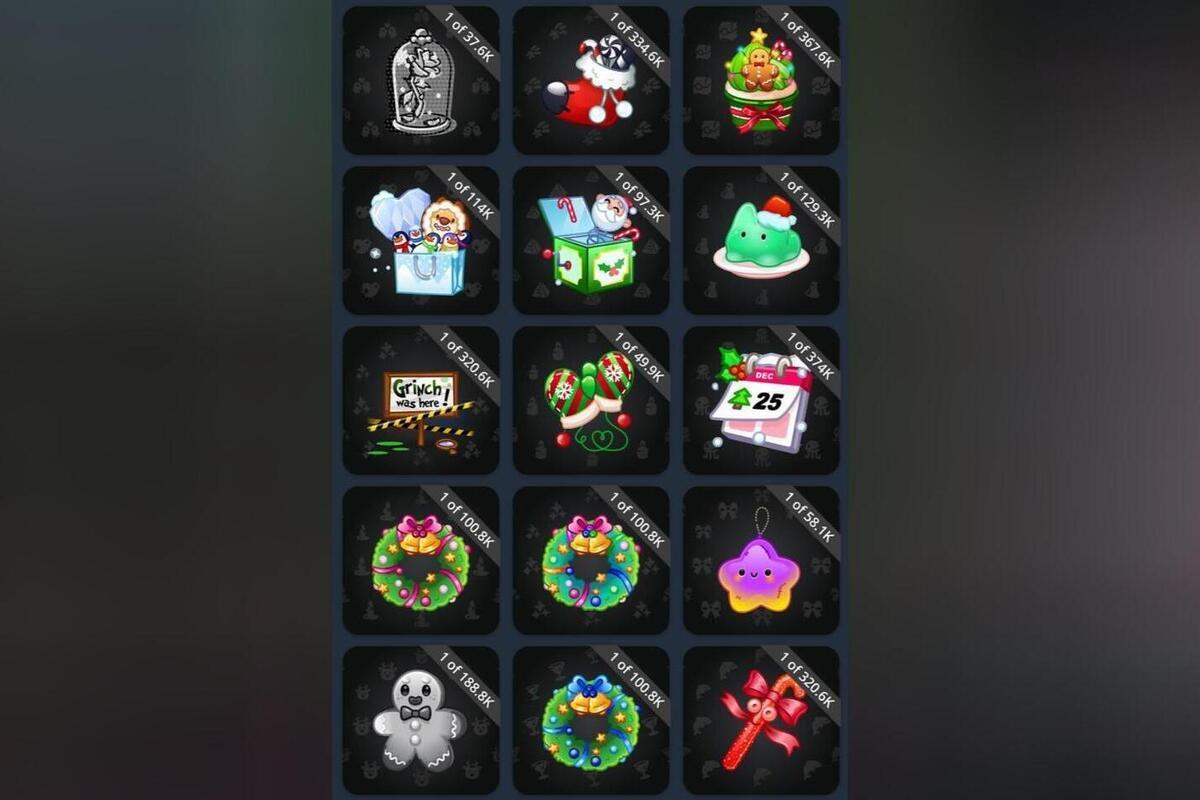Image resolution: width=1200 pixels, height=800 pixels.
Task: View the ice heart penguin bag gift
Action: coord(420,242)
